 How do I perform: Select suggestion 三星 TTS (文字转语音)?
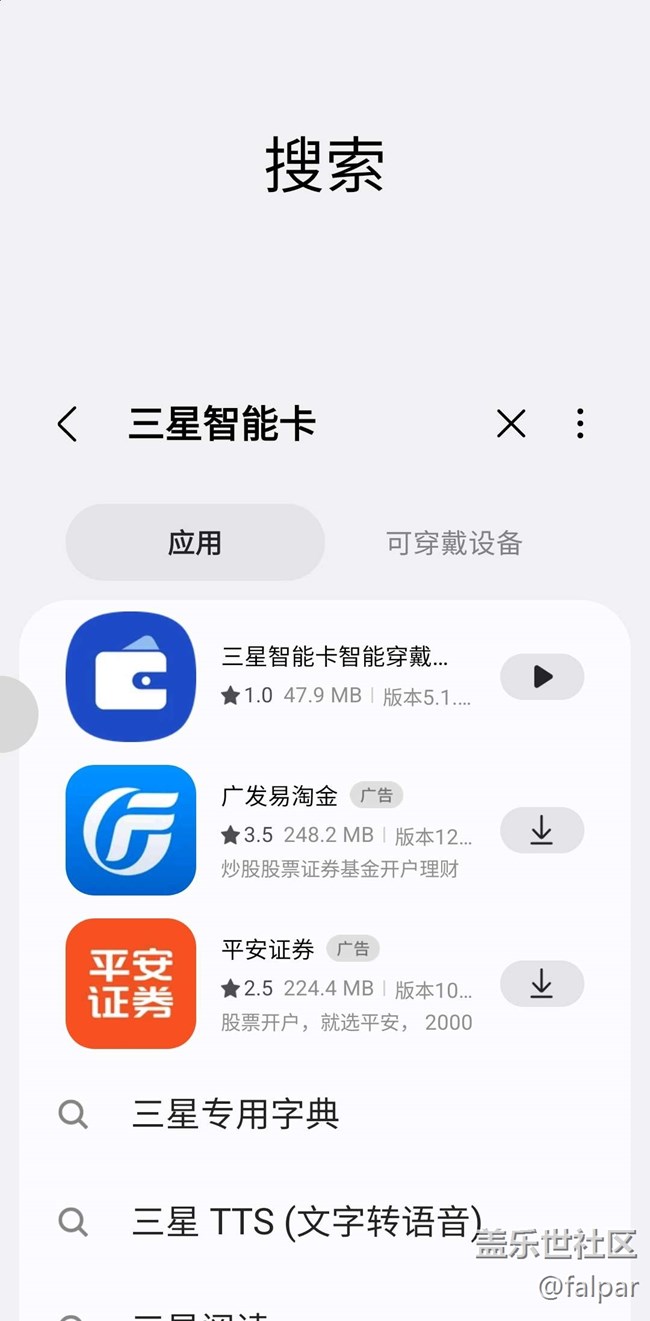(x=325, y=1221)
